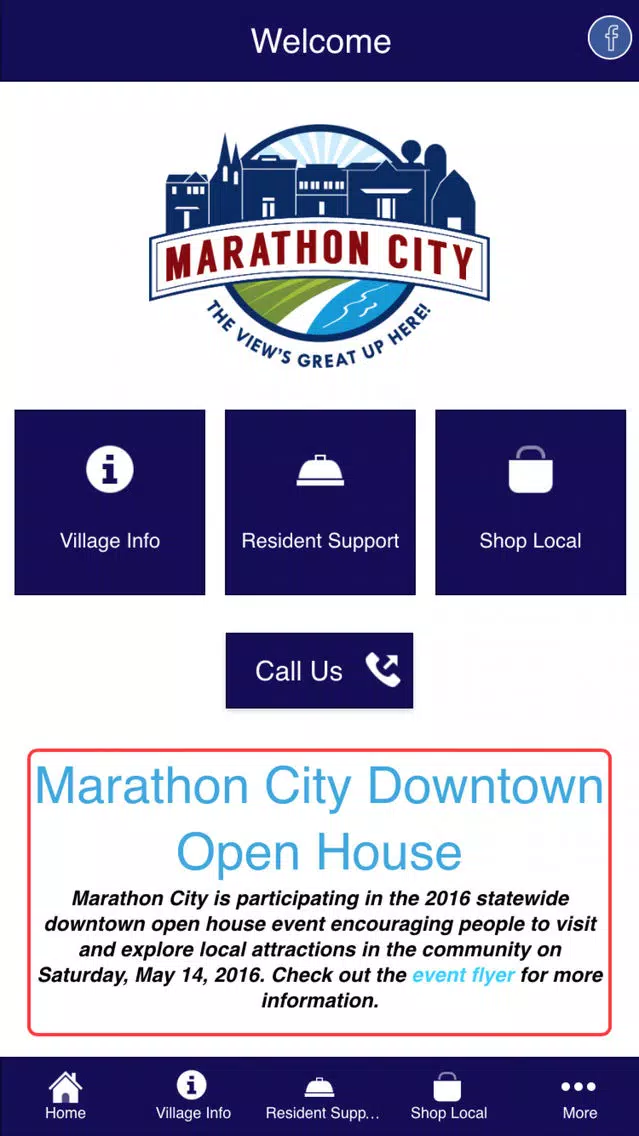The height and width of the screenshot is (1136, 639).
Task: Open the More tab
Action: pyautogui.click(x=579, y=1096)
